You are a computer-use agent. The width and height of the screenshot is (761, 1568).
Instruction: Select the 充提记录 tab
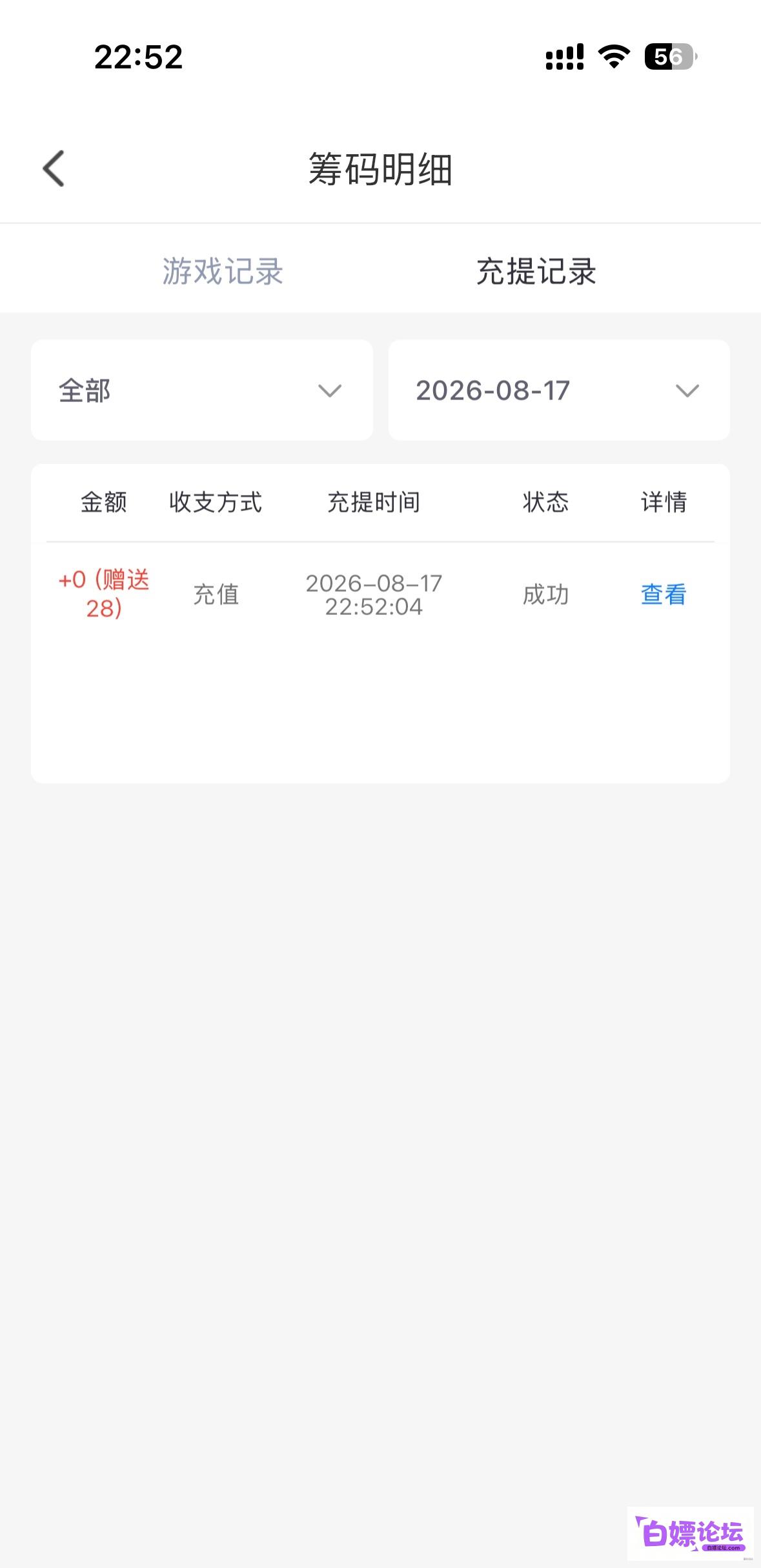536,271
